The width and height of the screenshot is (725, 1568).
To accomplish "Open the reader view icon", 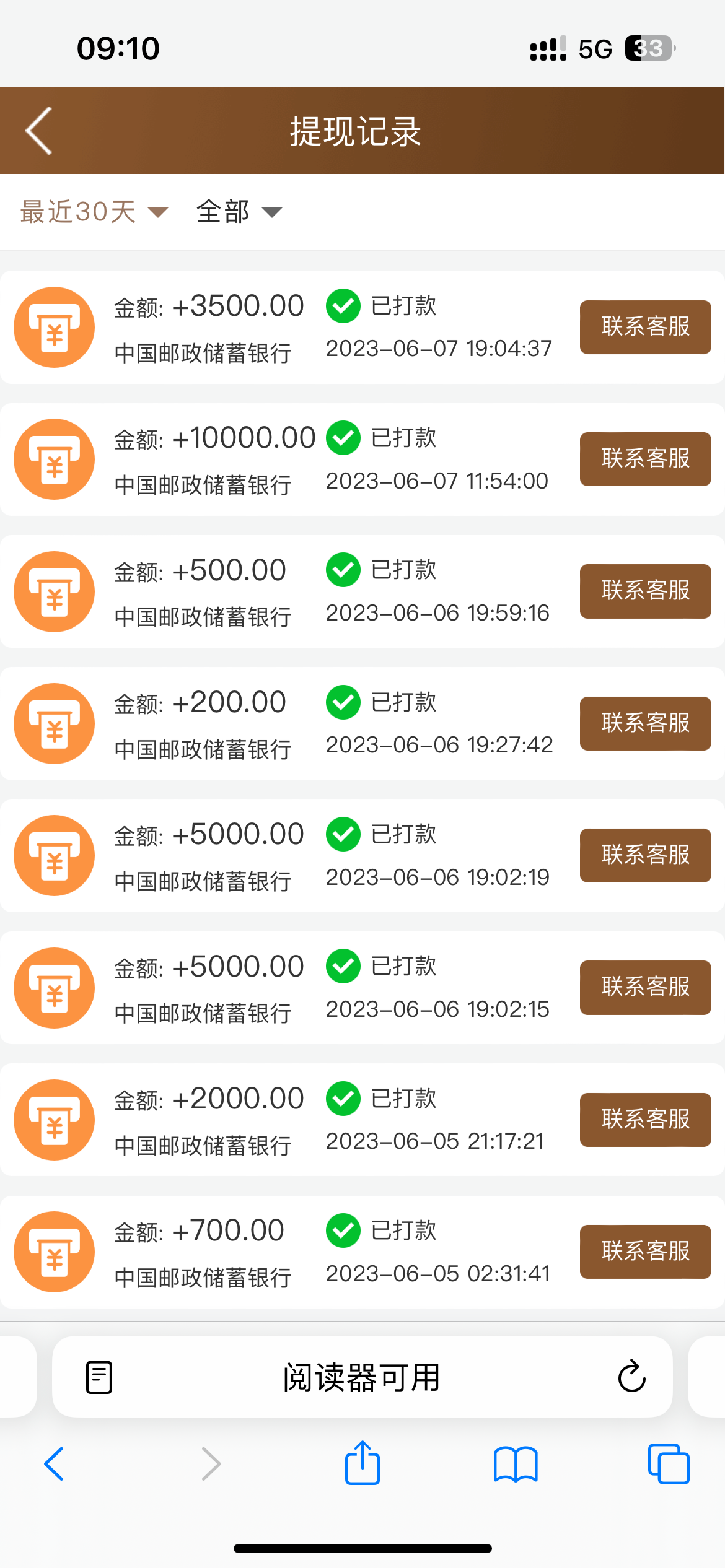I will click(99, 1377).
